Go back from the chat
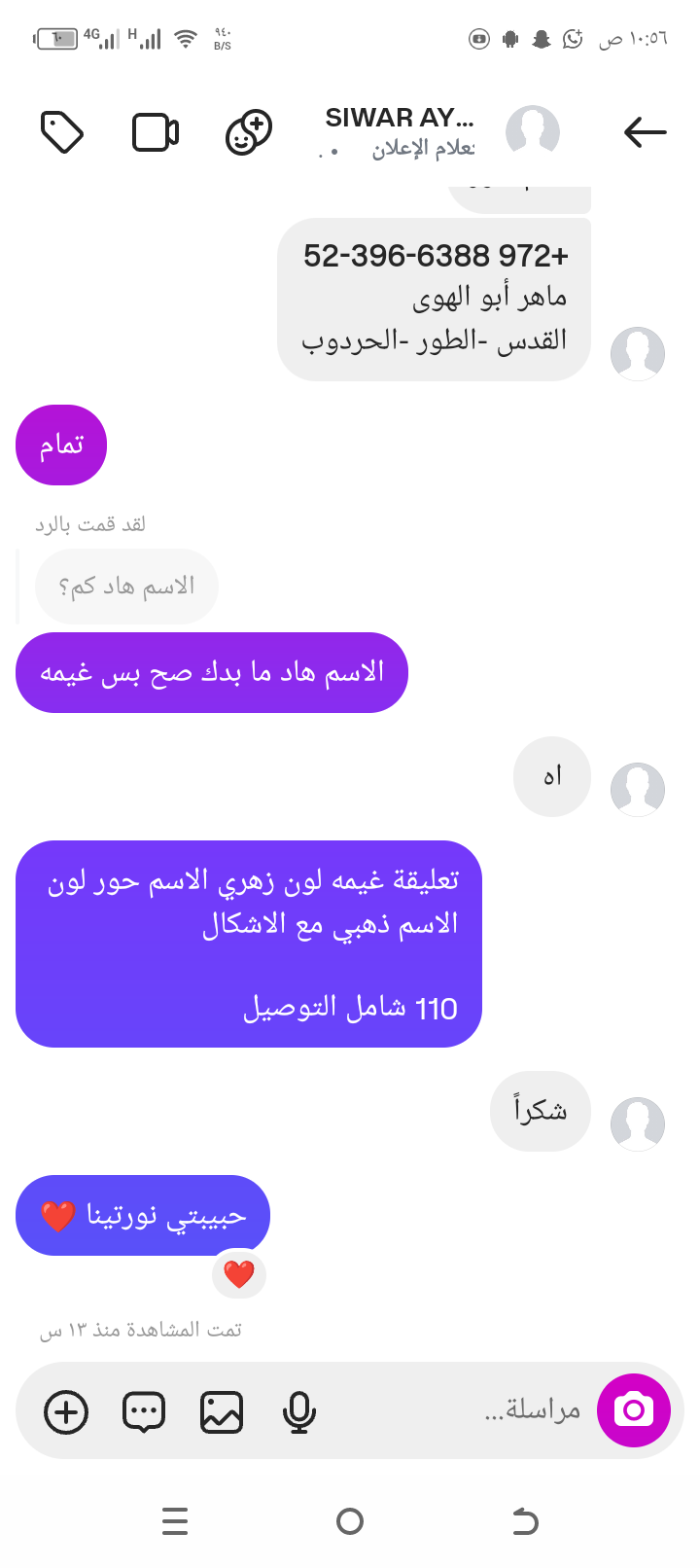This screenshot has width=700, height=1568. coord(645,131)
